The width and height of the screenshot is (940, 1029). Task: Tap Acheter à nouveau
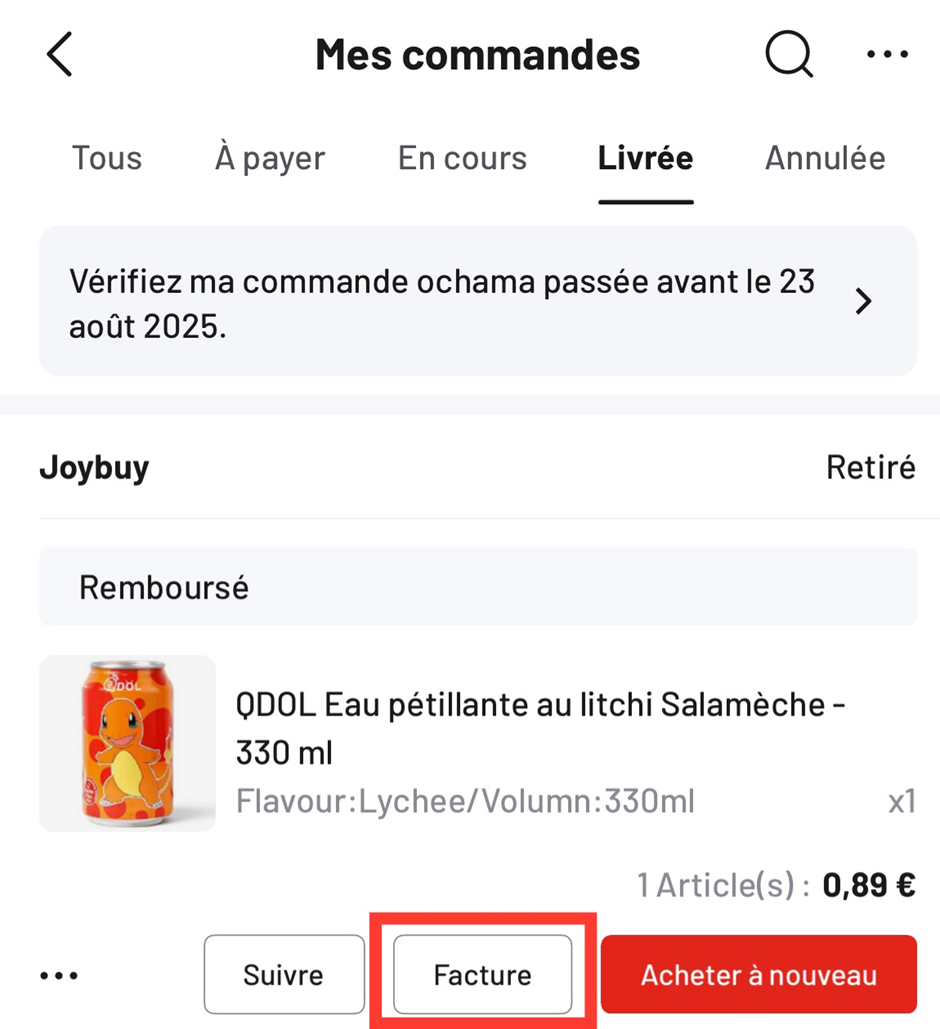(758, 975)
